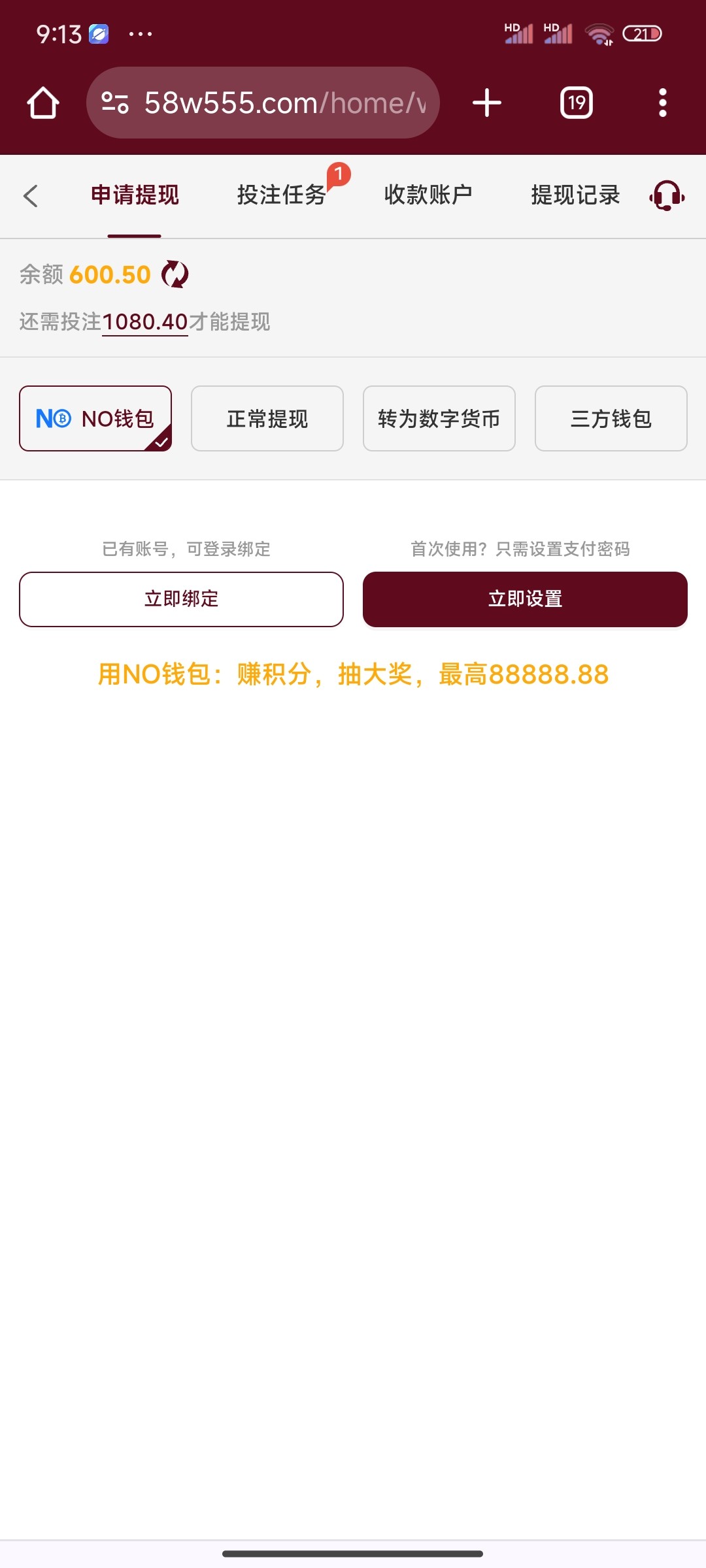Viewport: 706px width, 1568px height.
Task: Open customer service headset icon
Action: [667, 195]
